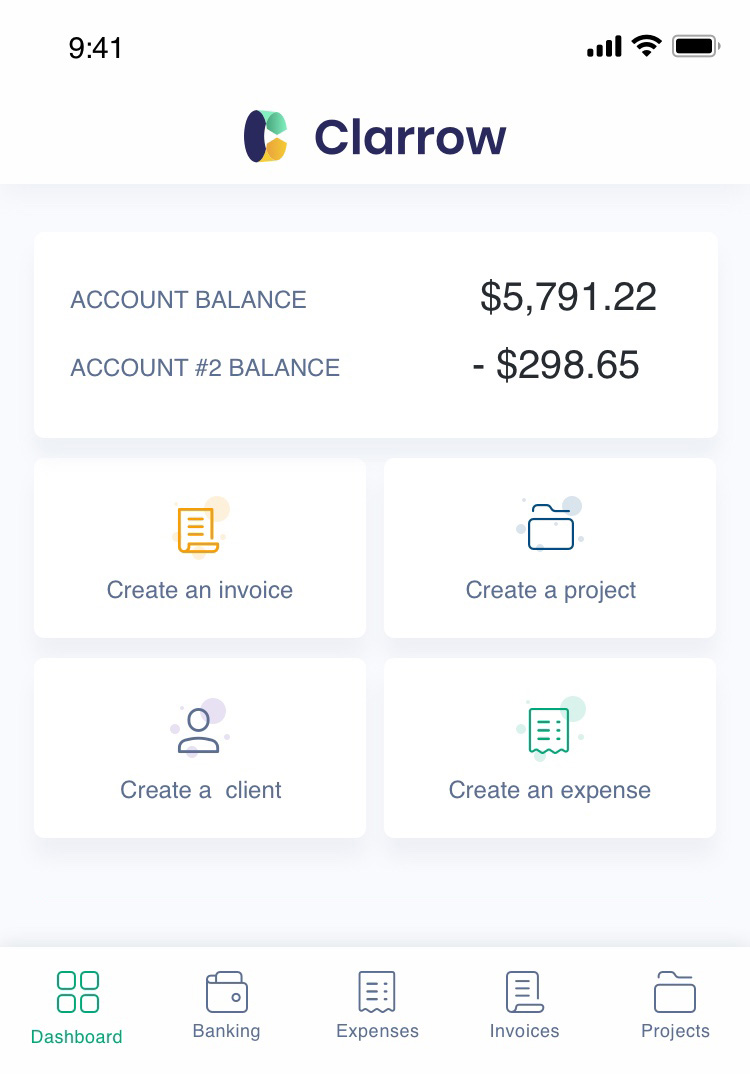The width and height of the screenshot is (750, 1074).
Task: Open the Invoices tab
Action: [x=524, y=1006]
